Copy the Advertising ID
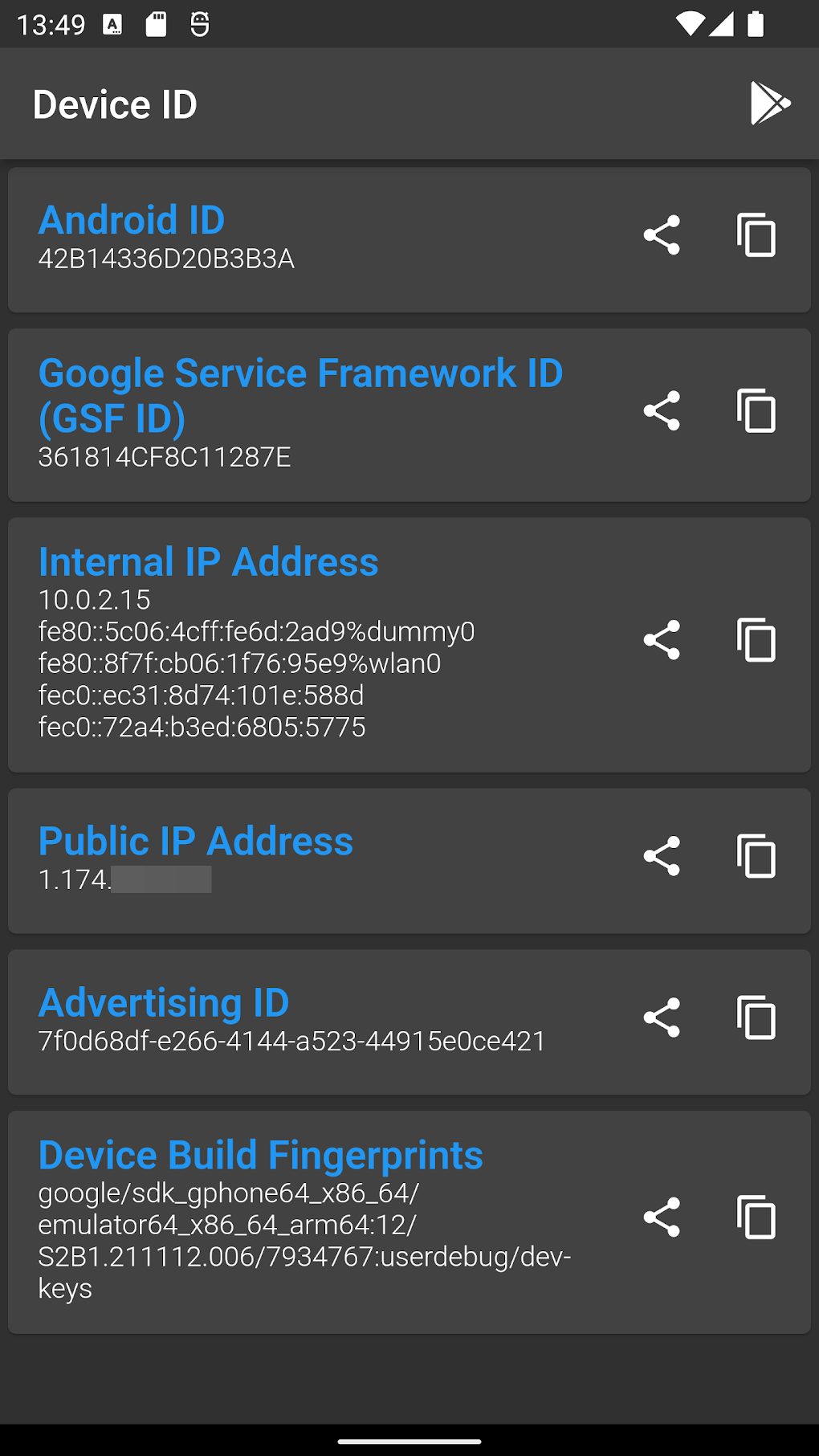The width and height of the screenshot is (819, 1456). [756, 1017]
